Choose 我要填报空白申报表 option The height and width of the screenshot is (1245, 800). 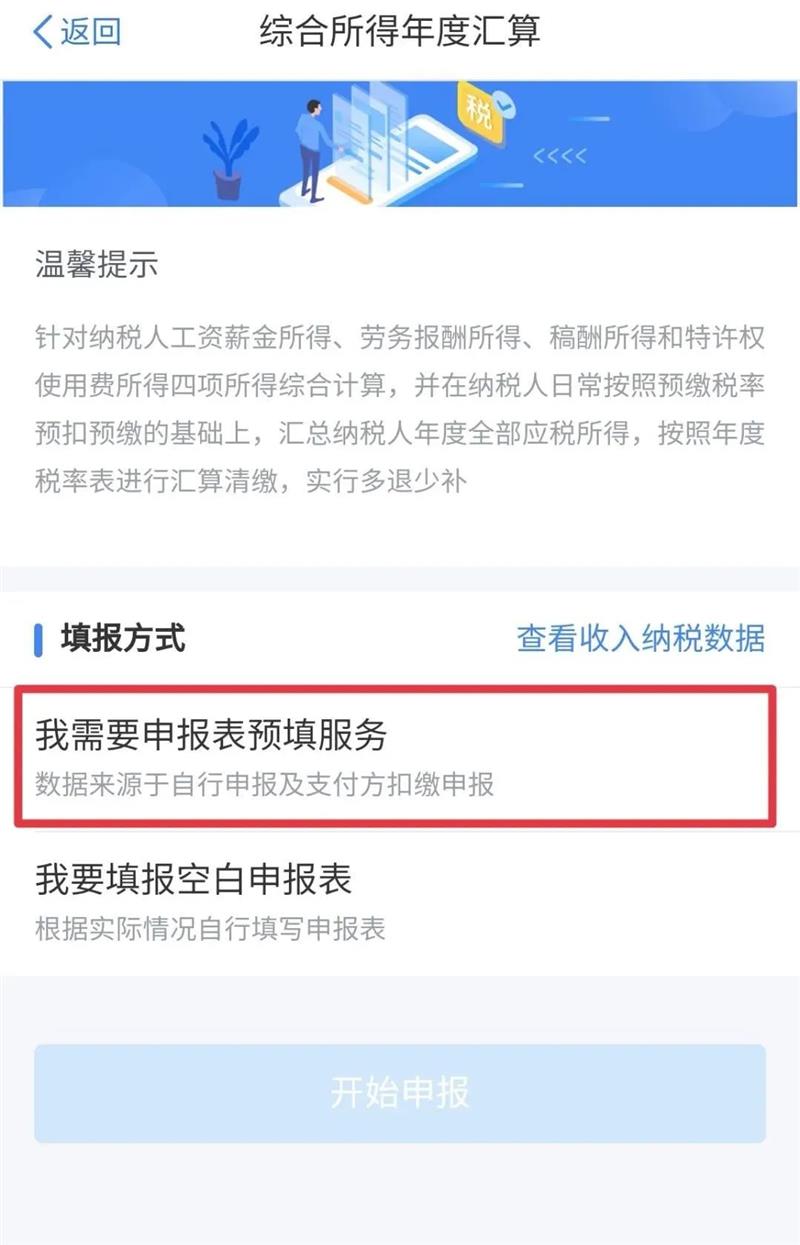pyautogui.click(x=392, y=900)
